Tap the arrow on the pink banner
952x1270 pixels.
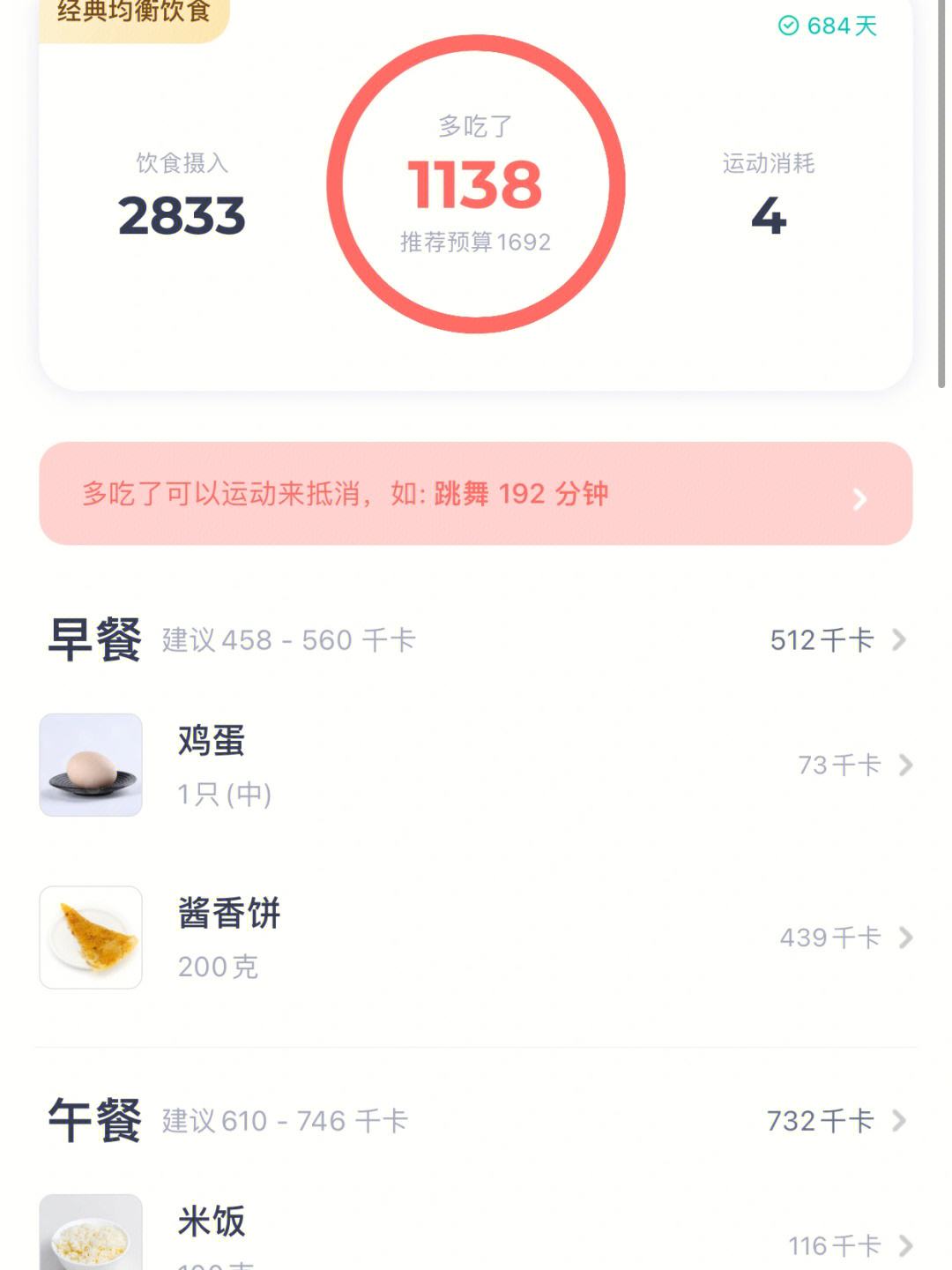858,497
